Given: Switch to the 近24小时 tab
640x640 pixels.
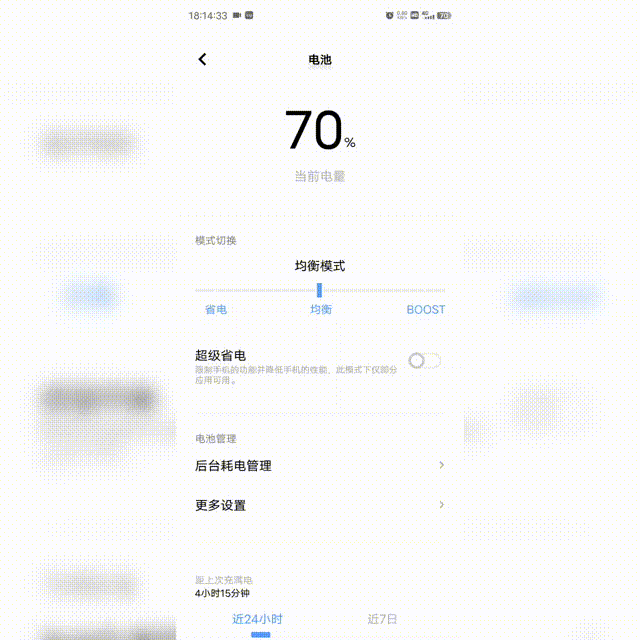Looking at the screenshot, I should pos(257,619).
